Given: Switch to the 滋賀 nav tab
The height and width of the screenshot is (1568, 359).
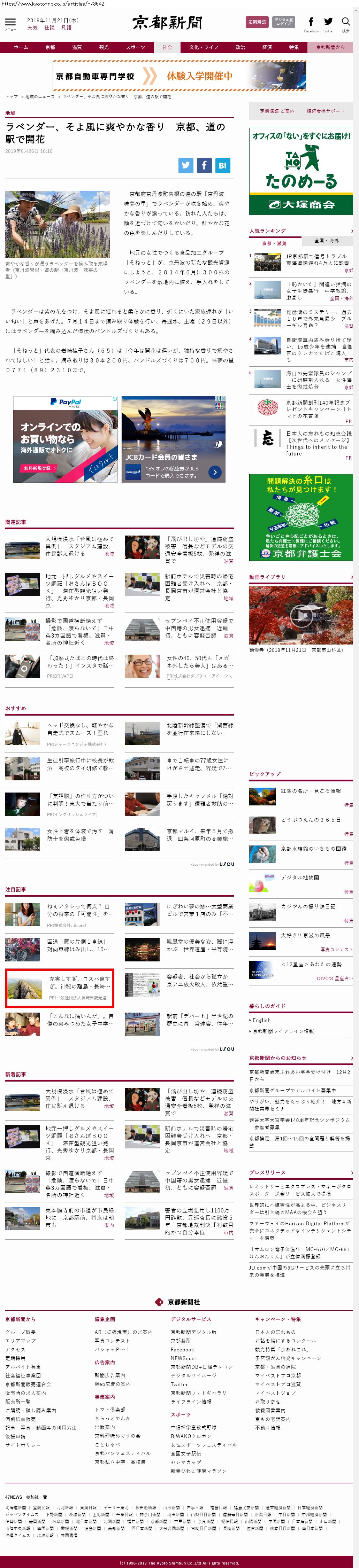Looking at the screenshot, I should click(77, 47).
